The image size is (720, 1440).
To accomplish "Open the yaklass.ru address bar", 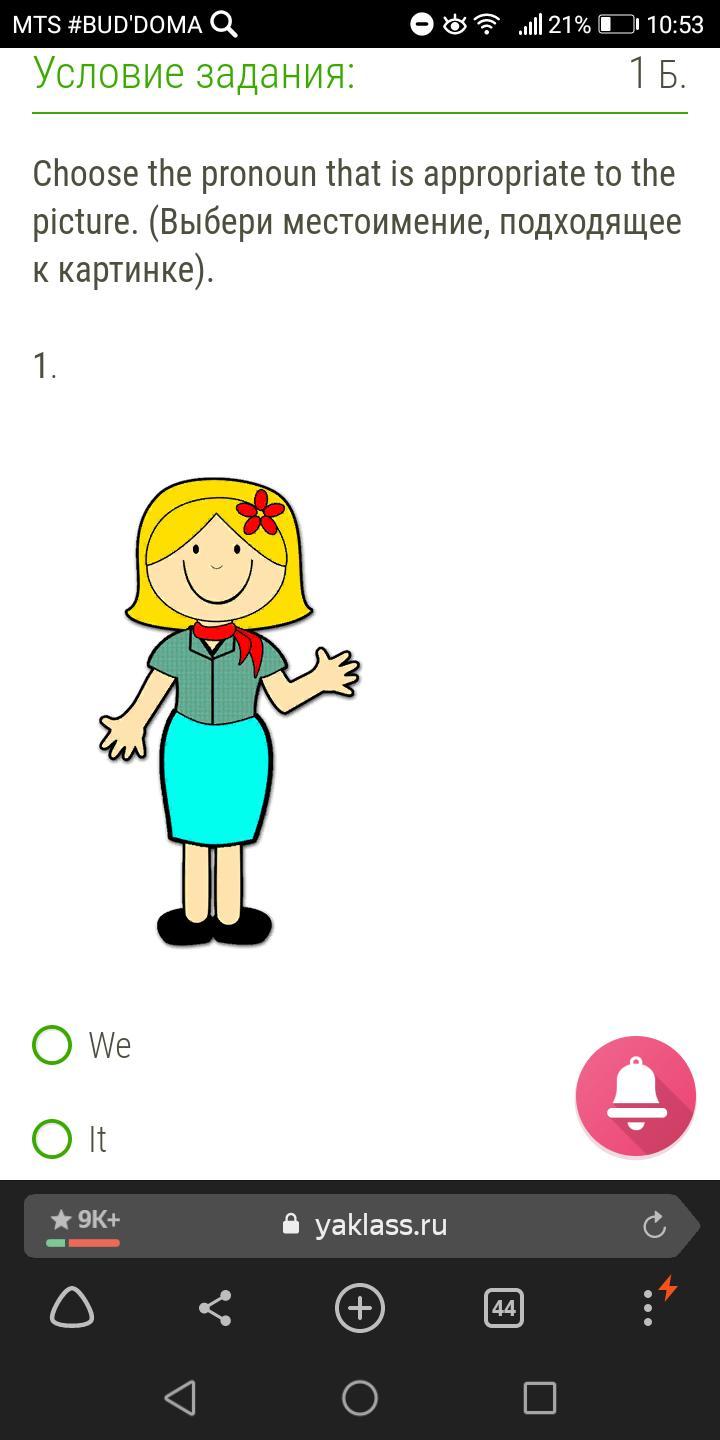I will click(x=380, y=1225).
